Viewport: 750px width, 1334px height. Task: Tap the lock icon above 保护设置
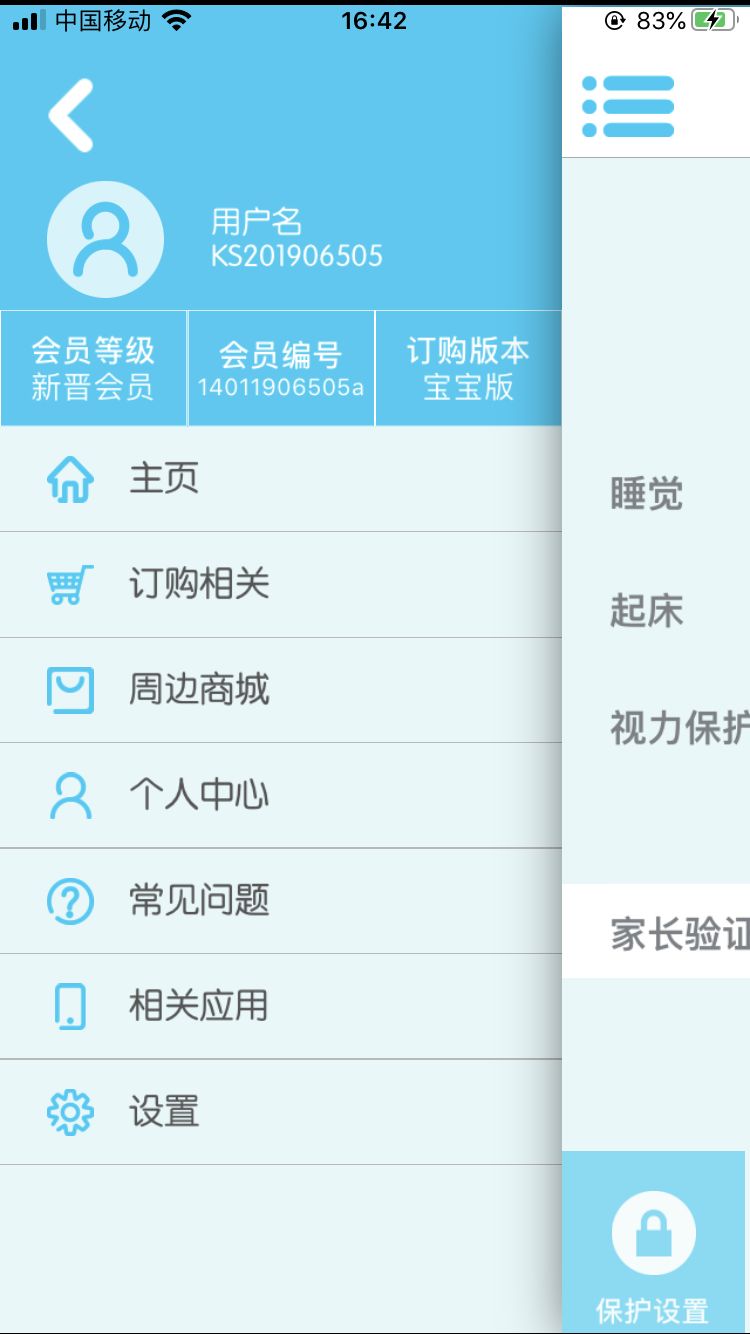(653, 1232)
